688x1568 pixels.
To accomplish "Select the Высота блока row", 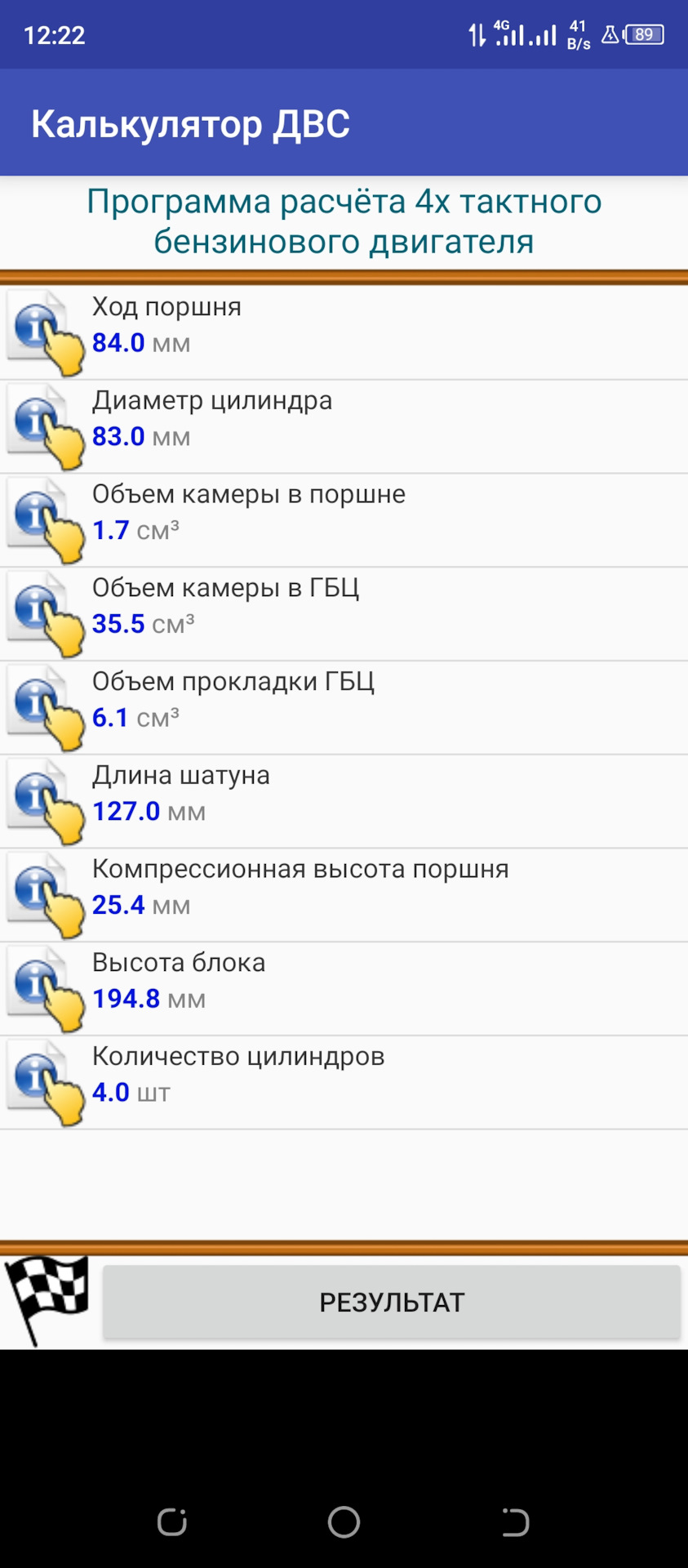I will coord(343,990).
